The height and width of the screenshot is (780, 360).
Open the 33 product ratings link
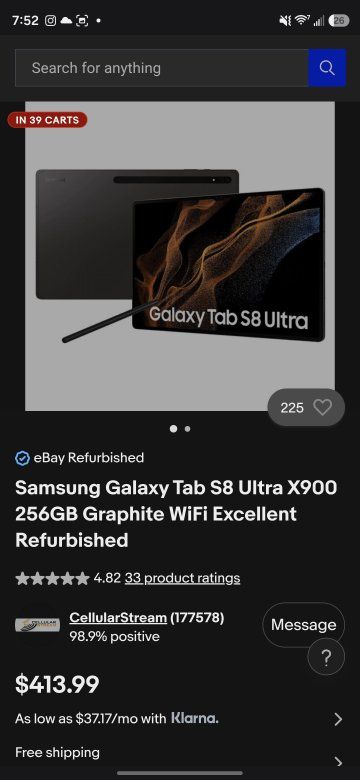click(182, 578)
